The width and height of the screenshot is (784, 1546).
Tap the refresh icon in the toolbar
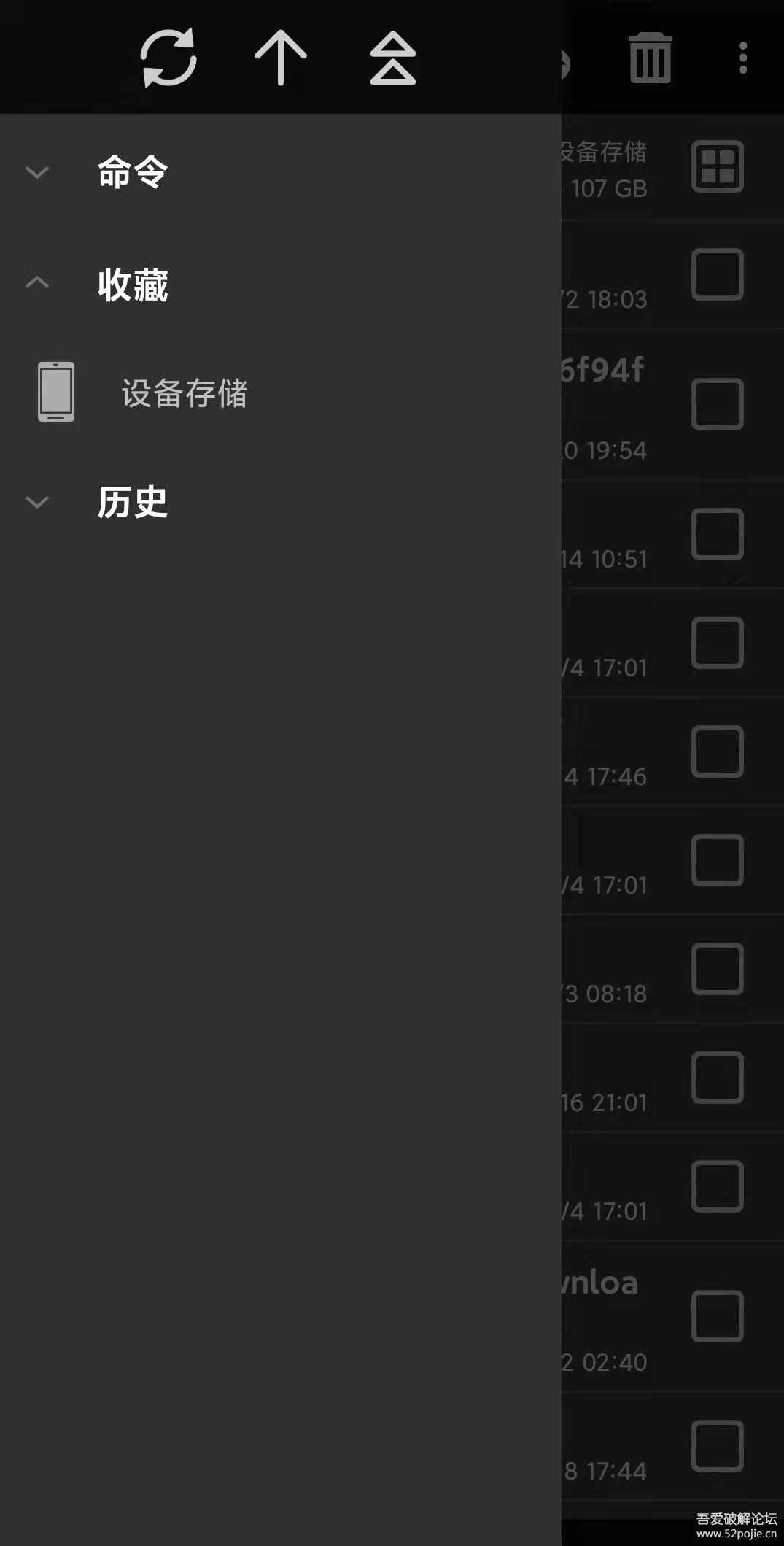click(x=169, y=60)
